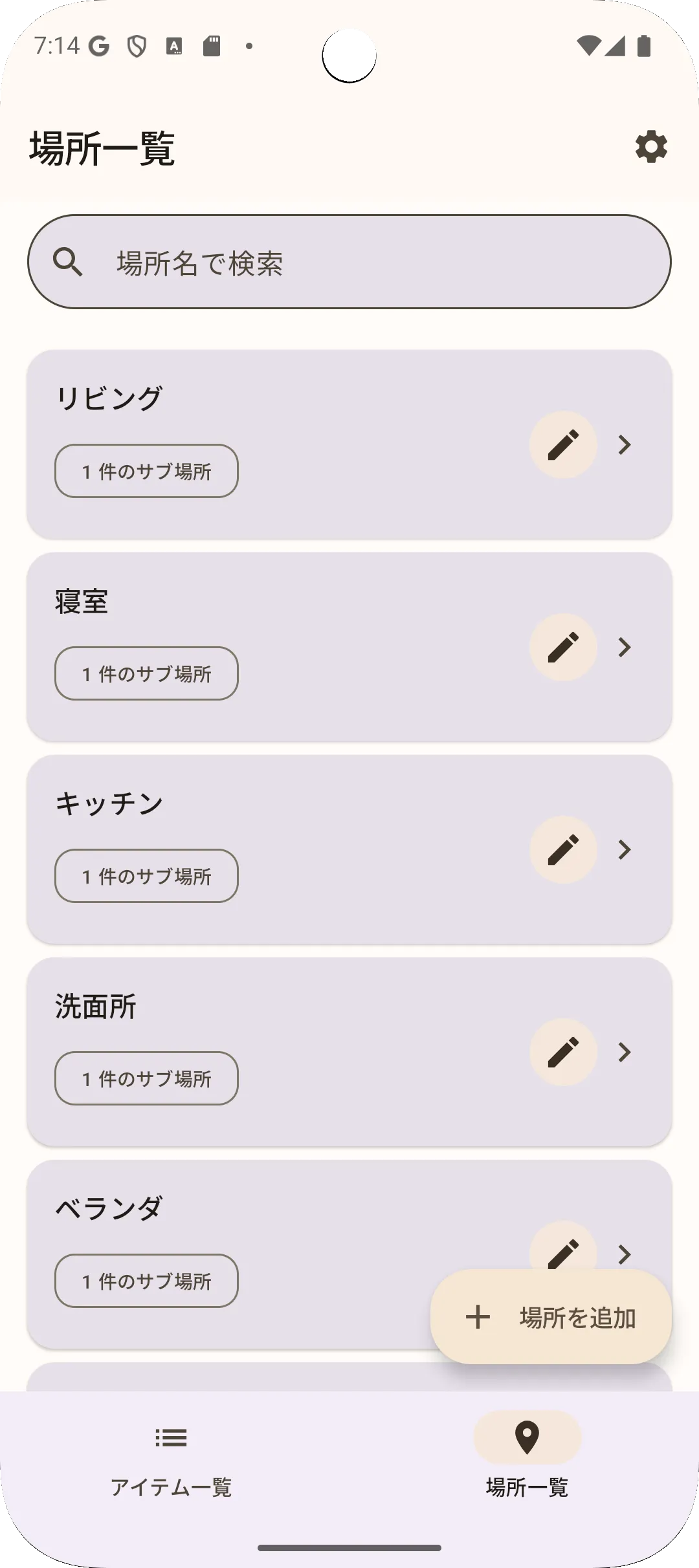Click the edit pencil on リビング

[x=564, y=444]
